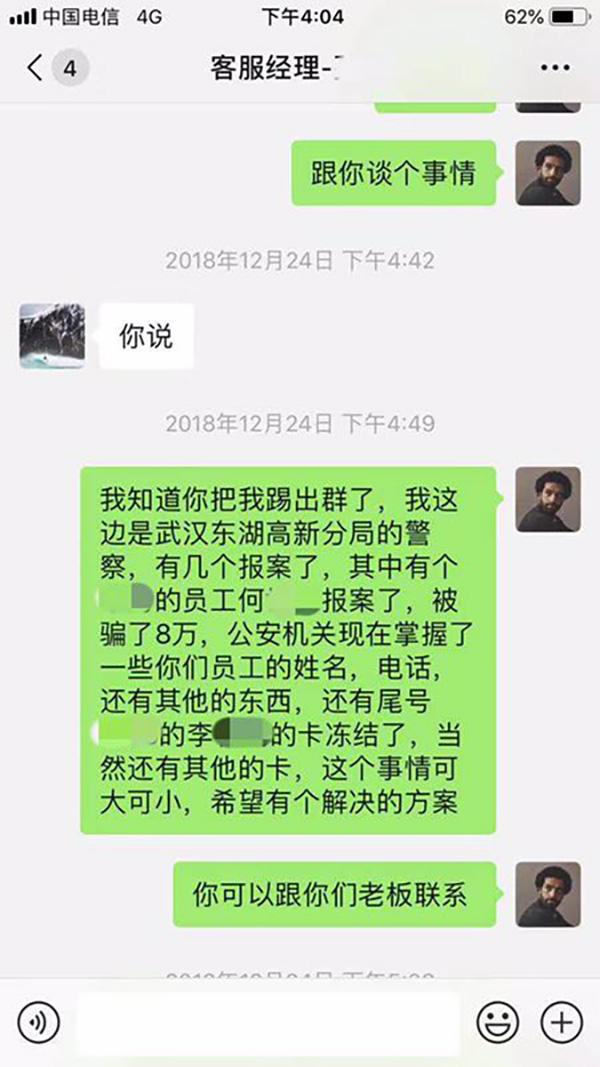Viewport: 600px width, 1067px height.
Task: Open your avatar beside 跟你谈个事情
Action: [548, 173]
